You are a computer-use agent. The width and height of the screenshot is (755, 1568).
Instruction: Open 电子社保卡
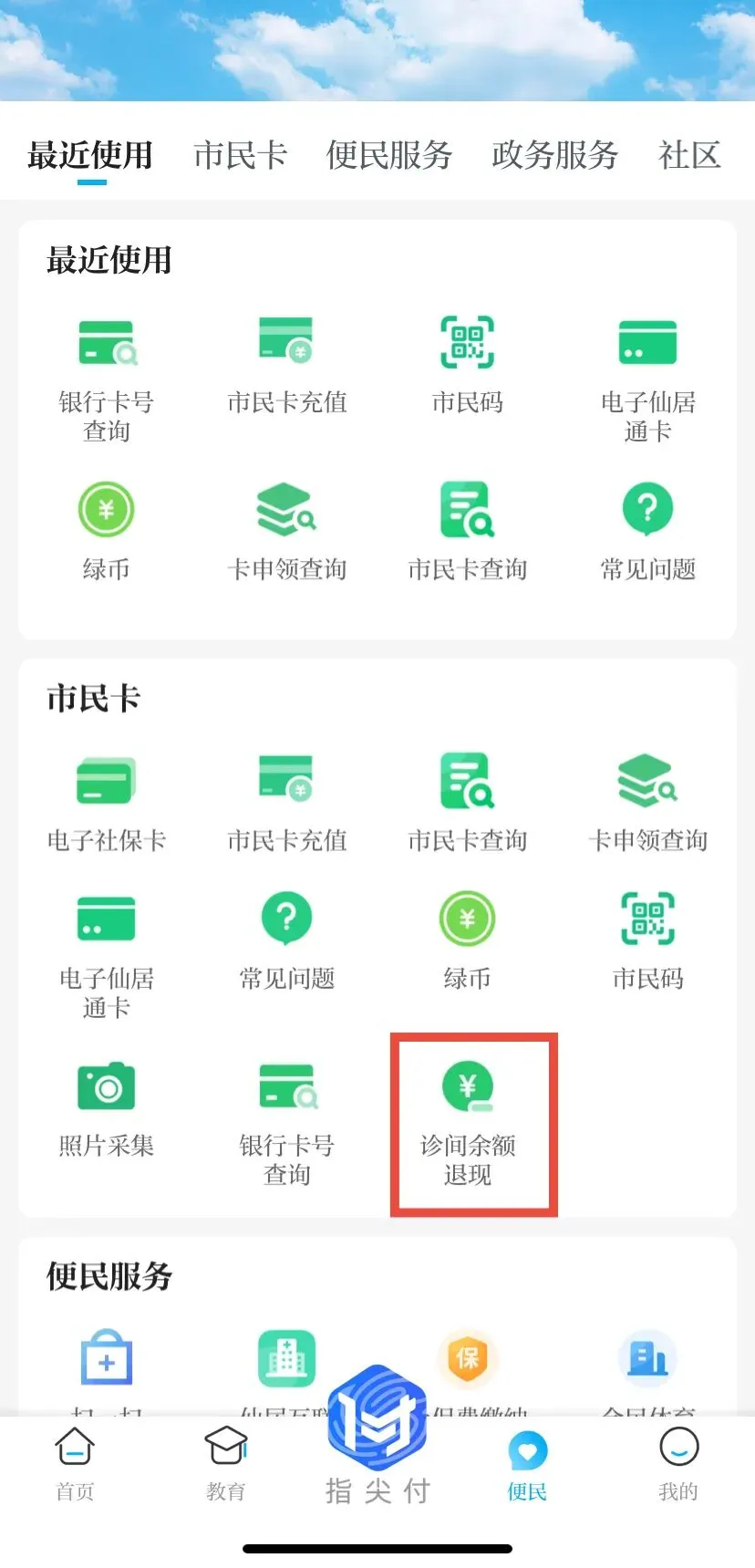coord(107,805)
